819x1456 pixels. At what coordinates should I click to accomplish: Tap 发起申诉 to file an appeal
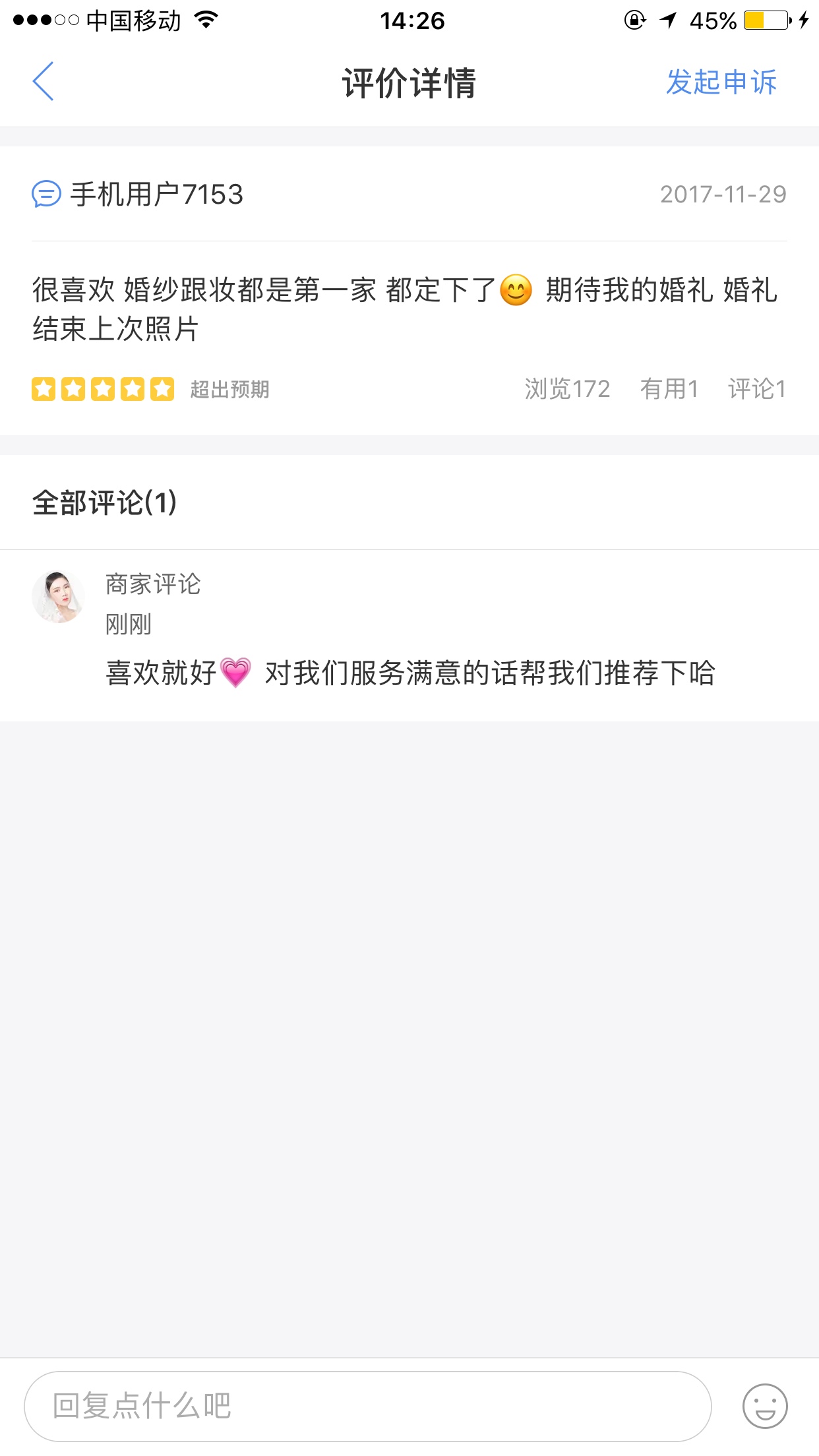point(721,82)
